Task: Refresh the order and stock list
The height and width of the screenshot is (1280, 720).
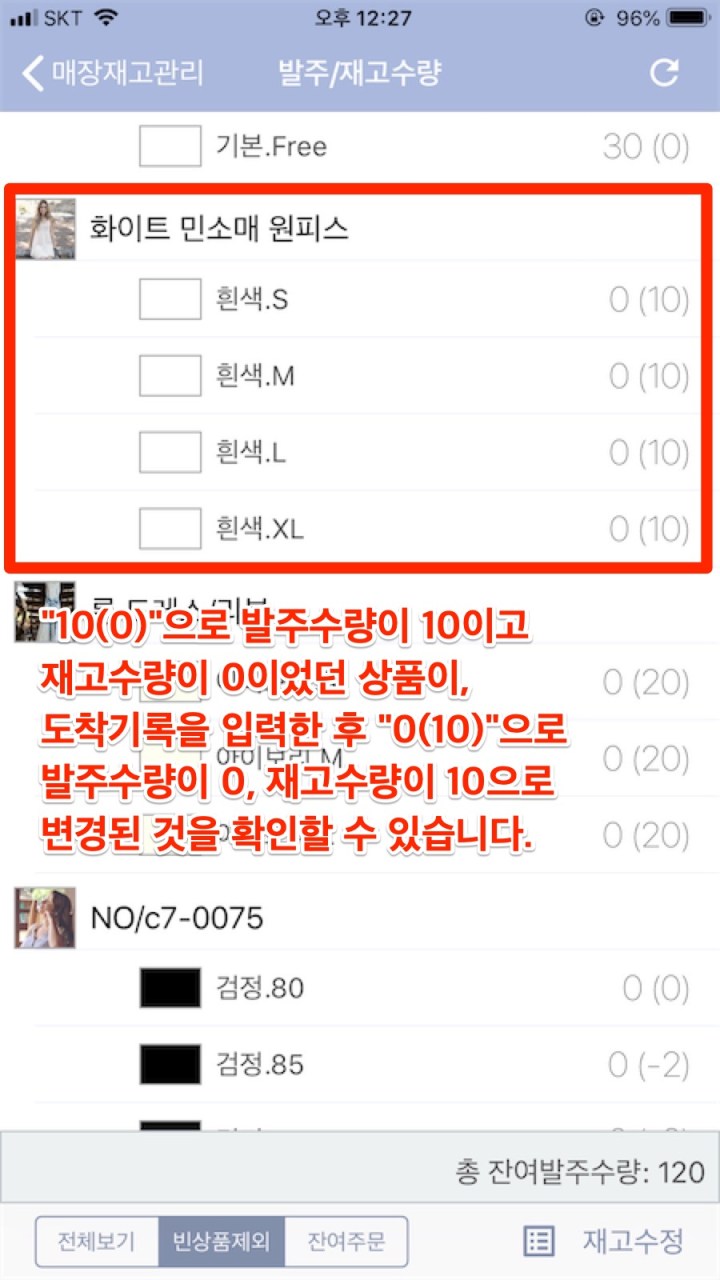Action: (x=664, y=72)
